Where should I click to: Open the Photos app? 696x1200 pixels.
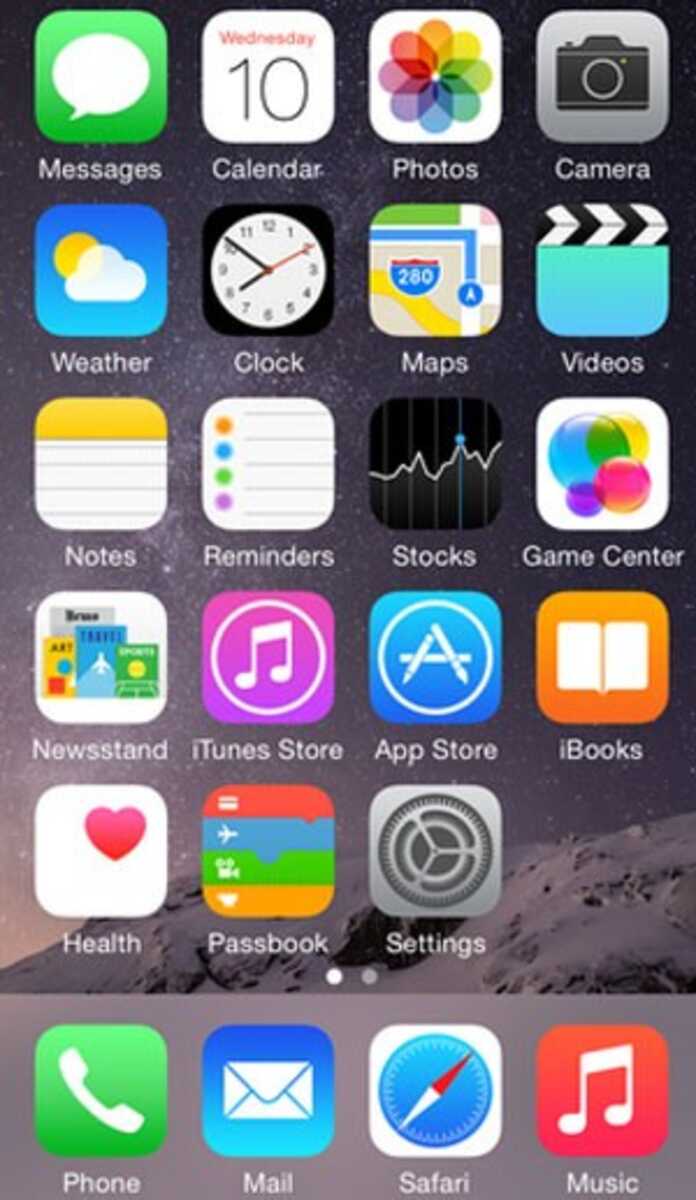pyautogui.click(x=435, y=77)
